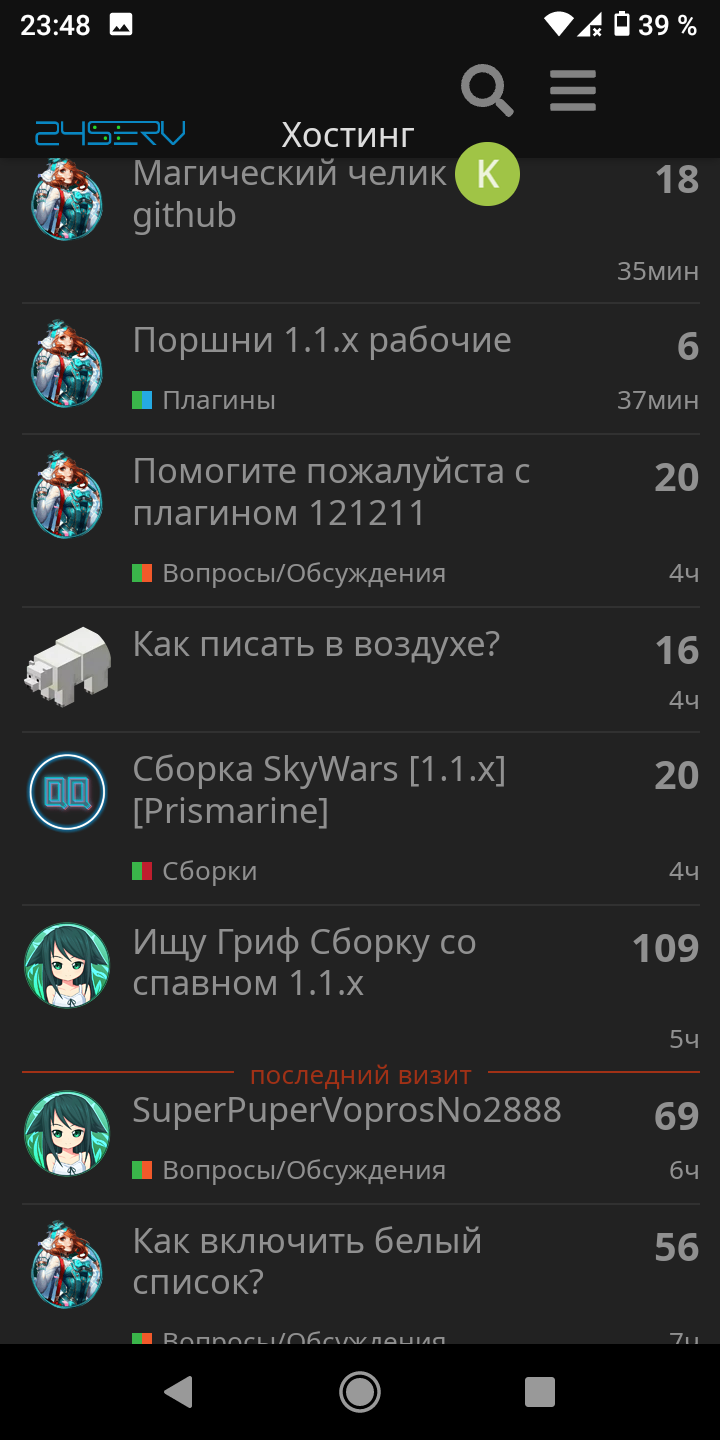Go to 24SERV forum home logo
The image size is (720, 1440).
(x=111, y=133)
